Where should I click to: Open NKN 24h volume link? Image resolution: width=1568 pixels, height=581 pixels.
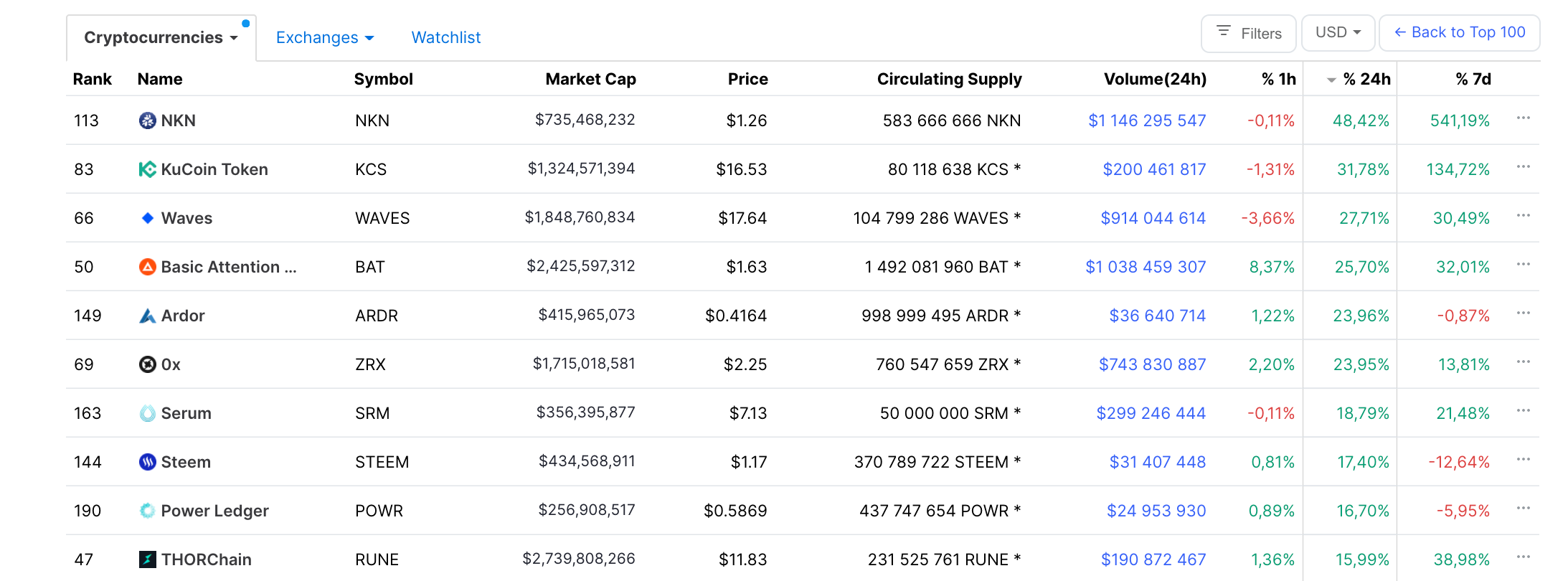point(1146,121)
